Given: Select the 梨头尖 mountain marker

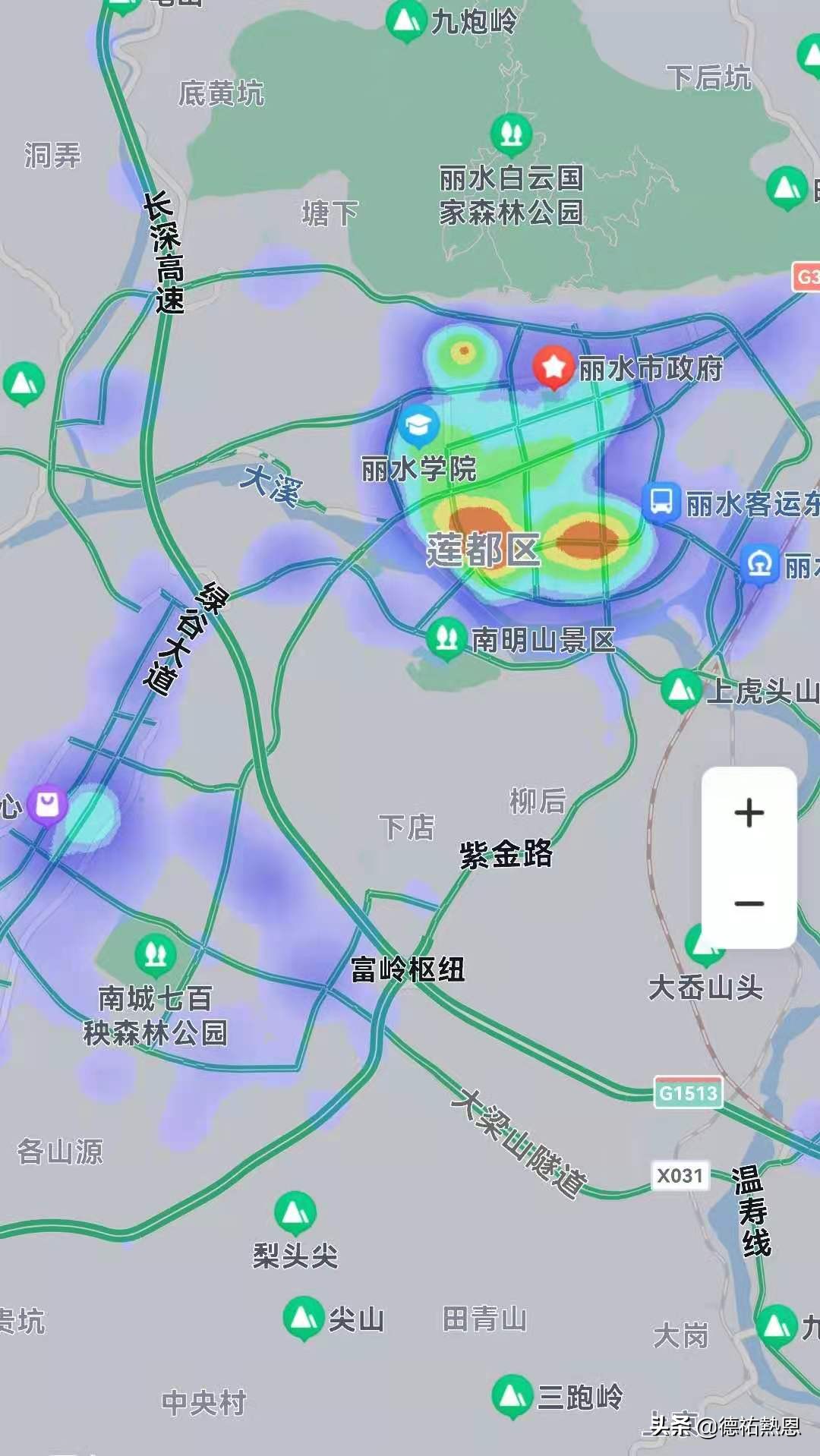Looking at the screenshot, I should pyautogui.click(x=295, y=1212).
